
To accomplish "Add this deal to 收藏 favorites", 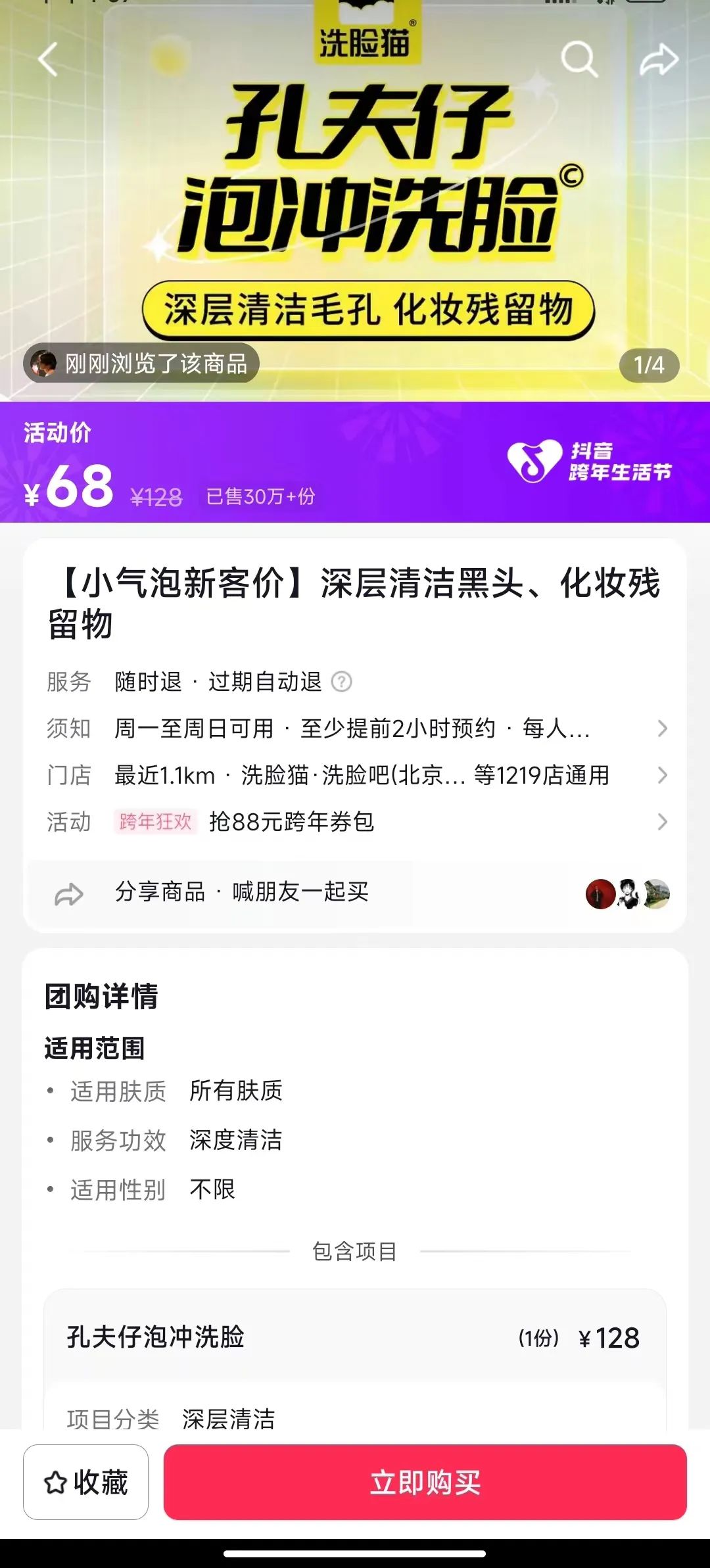I will tap(86, 1482).
